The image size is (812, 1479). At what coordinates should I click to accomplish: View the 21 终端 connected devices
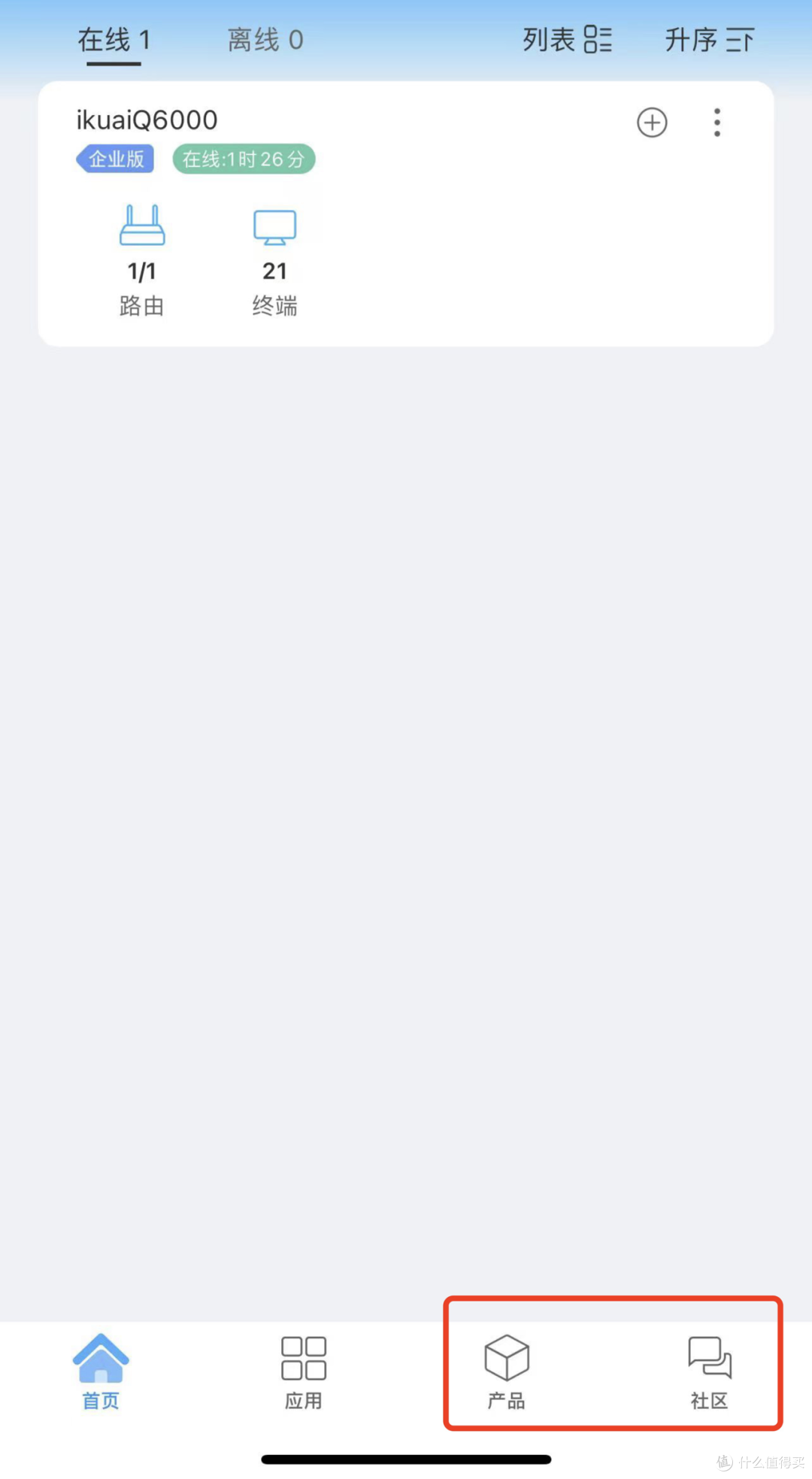(274, 260)
